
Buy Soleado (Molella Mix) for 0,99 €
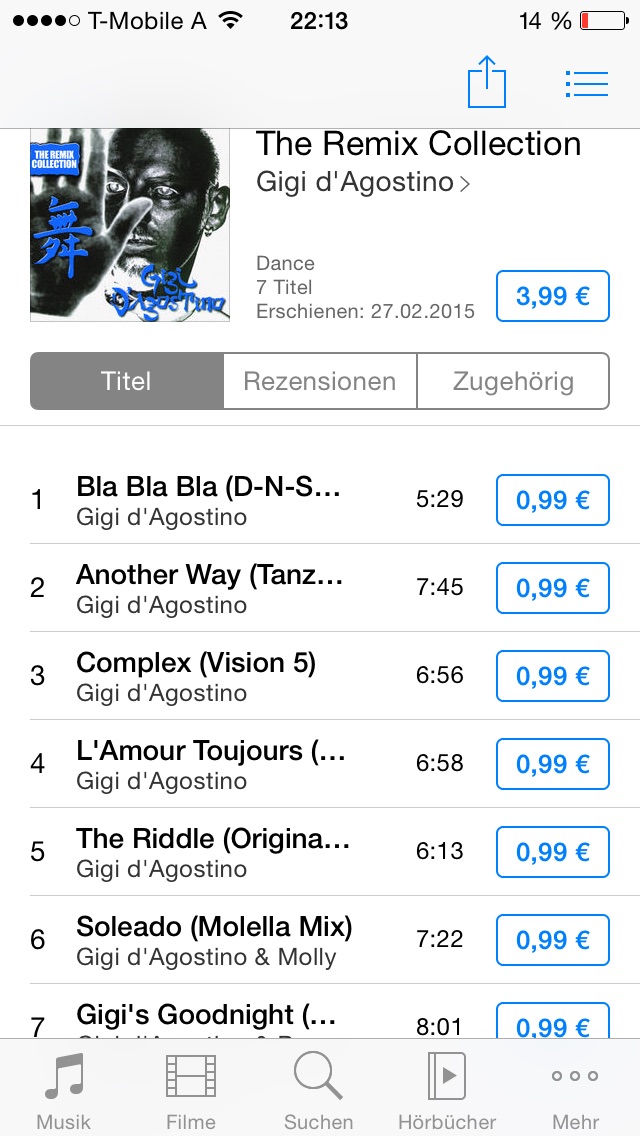pyautogui.click(x=552, y=940)
